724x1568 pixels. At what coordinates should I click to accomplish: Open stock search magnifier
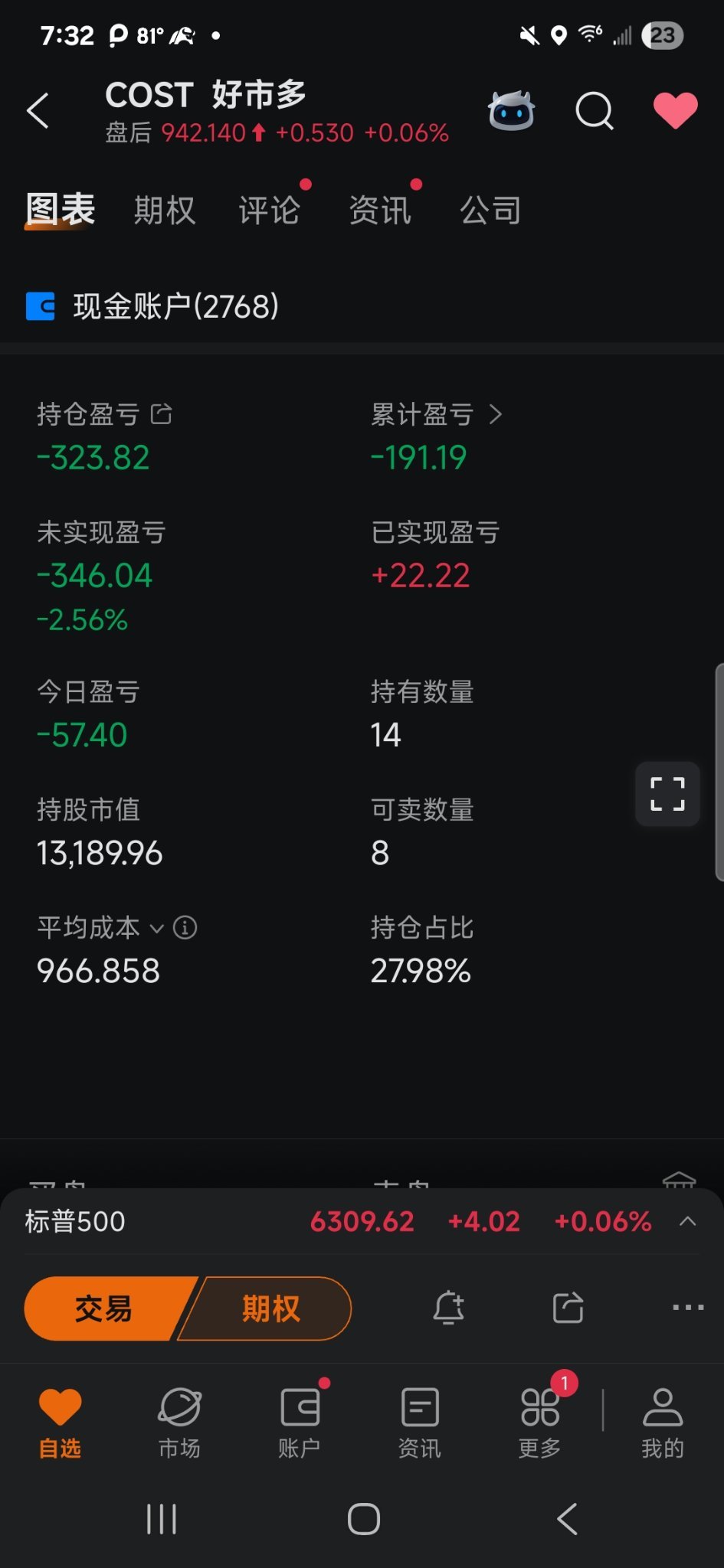click(595, 112)
